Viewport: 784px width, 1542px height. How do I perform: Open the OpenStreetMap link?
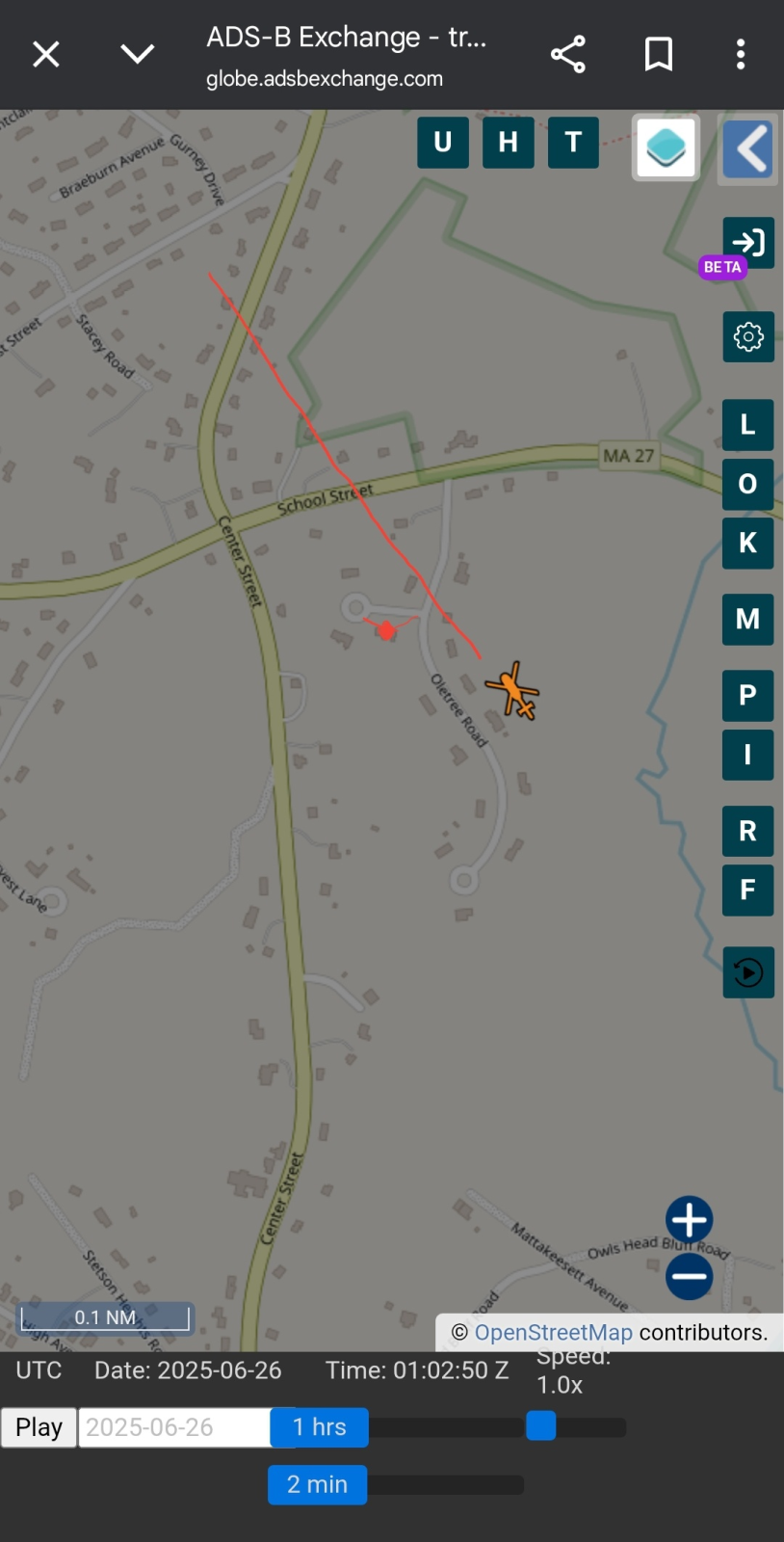tap(553, 1332)
